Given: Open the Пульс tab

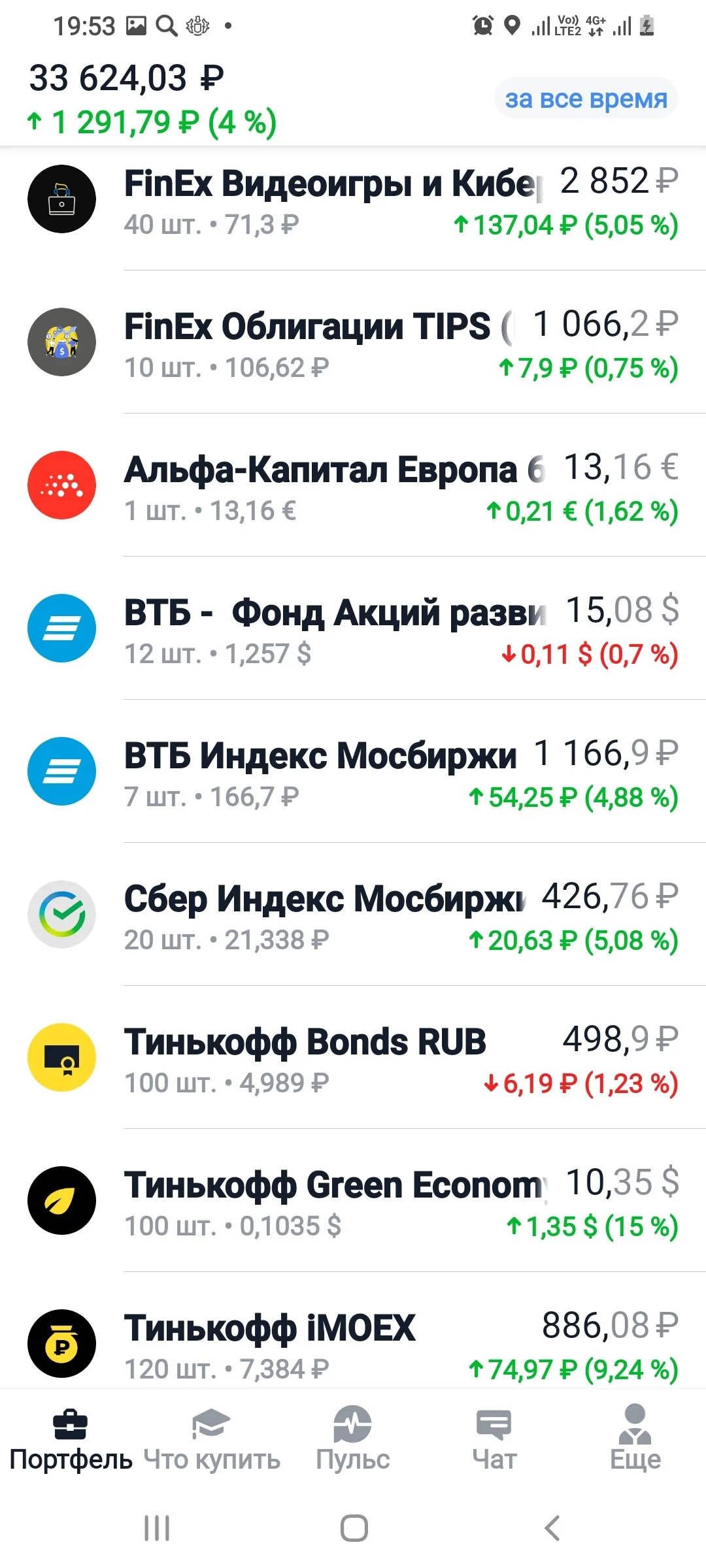Looking at the screenshot, I should tap(353, 1440).
